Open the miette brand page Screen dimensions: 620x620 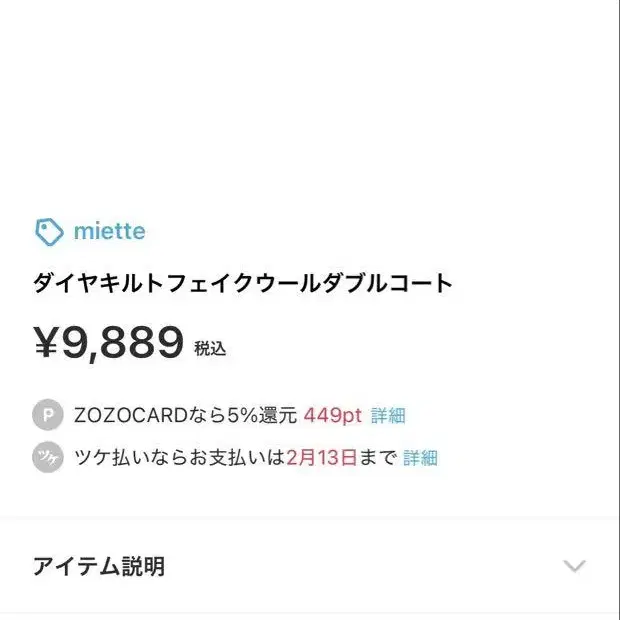click(x=108, y=232)
